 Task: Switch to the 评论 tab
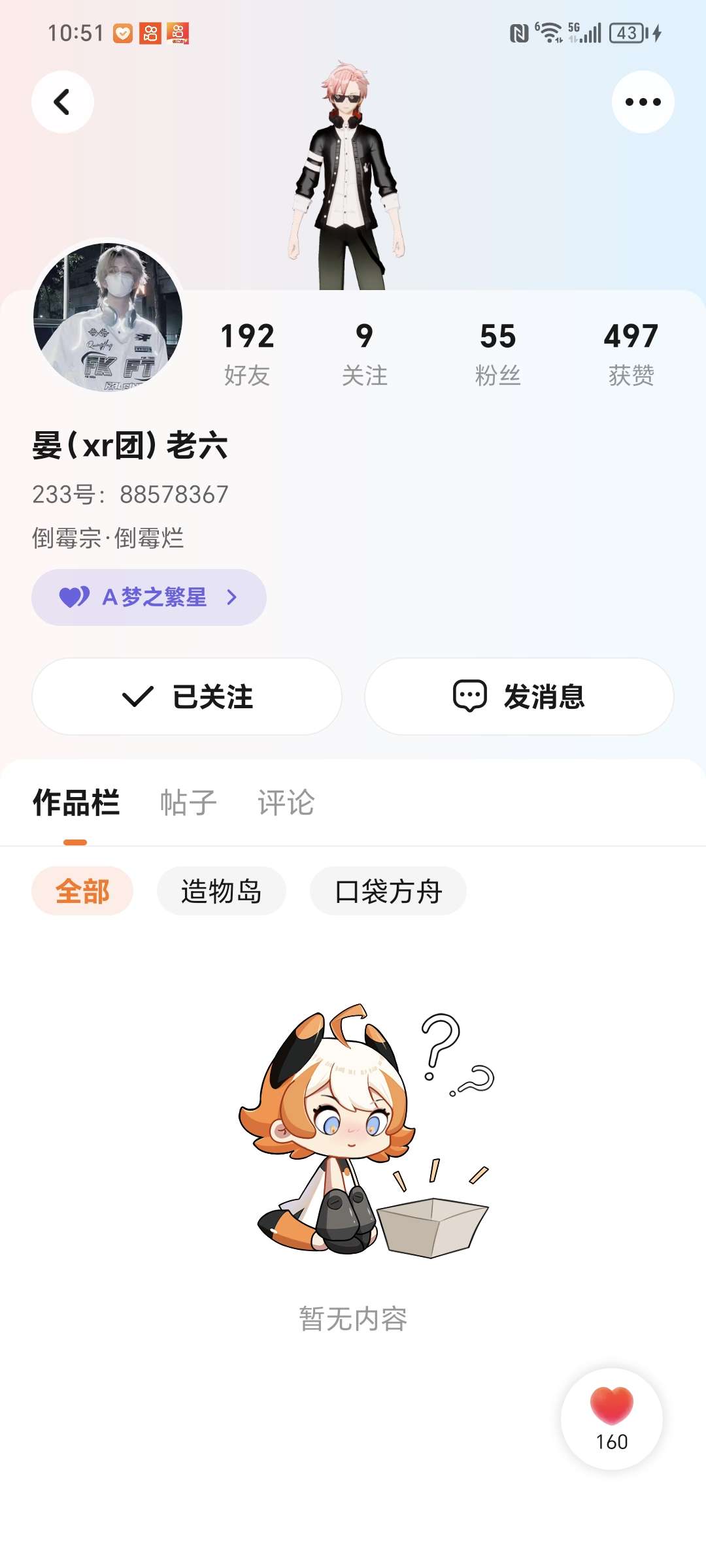tap(286, 802)
